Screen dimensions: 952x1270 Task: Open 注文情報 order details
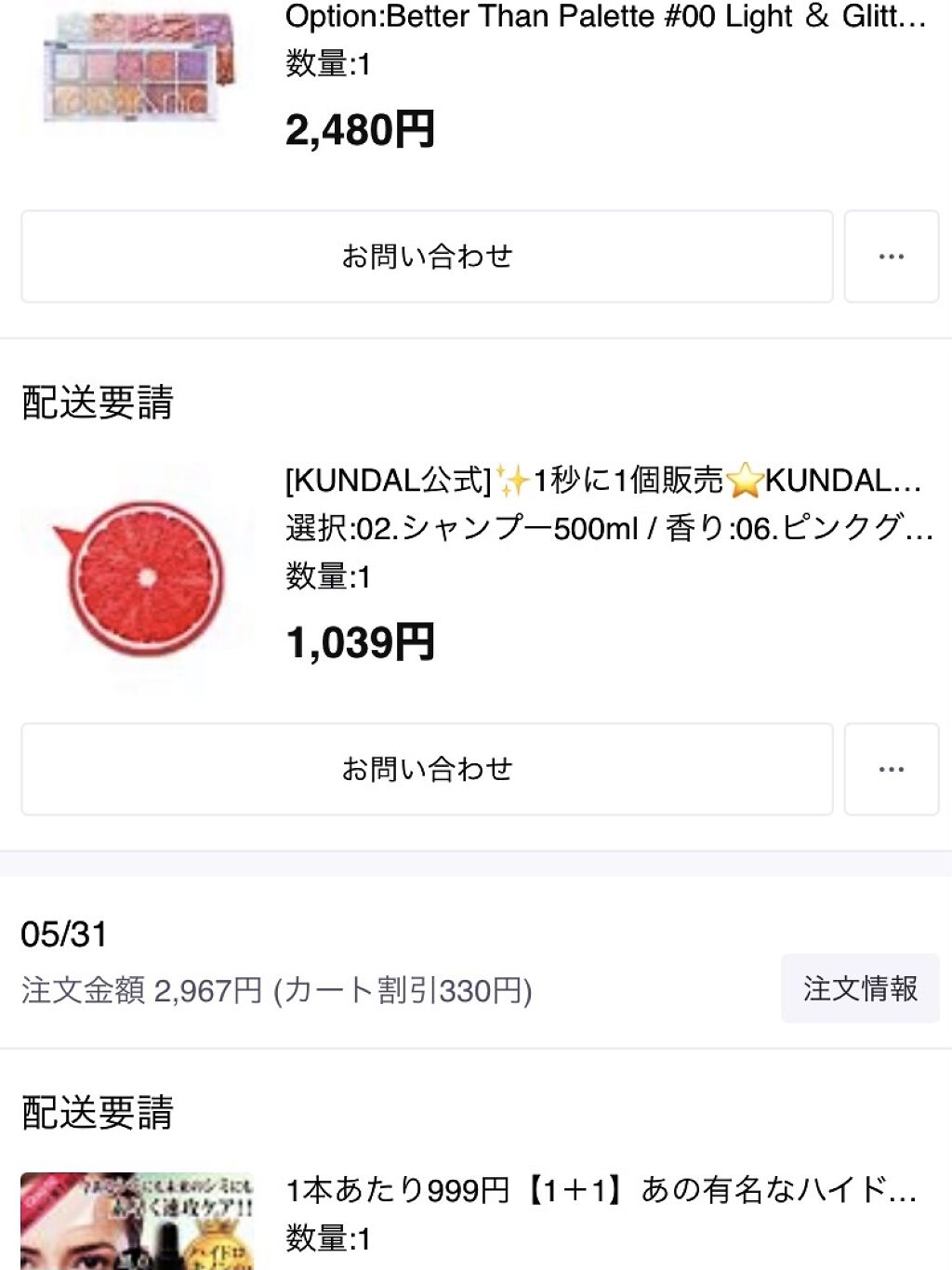[860, 988]
